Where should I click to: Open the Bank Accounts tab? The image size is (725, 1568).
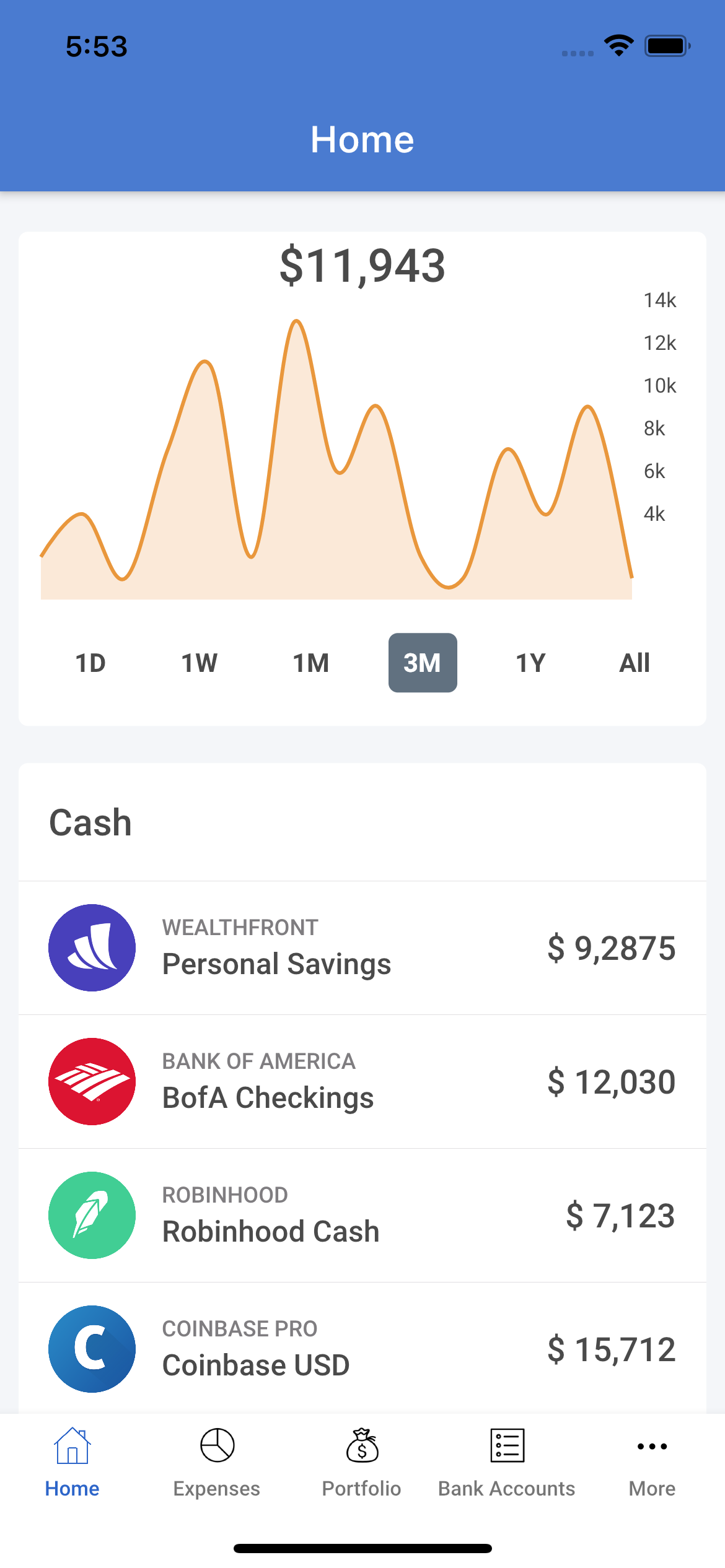[507, 1463]
